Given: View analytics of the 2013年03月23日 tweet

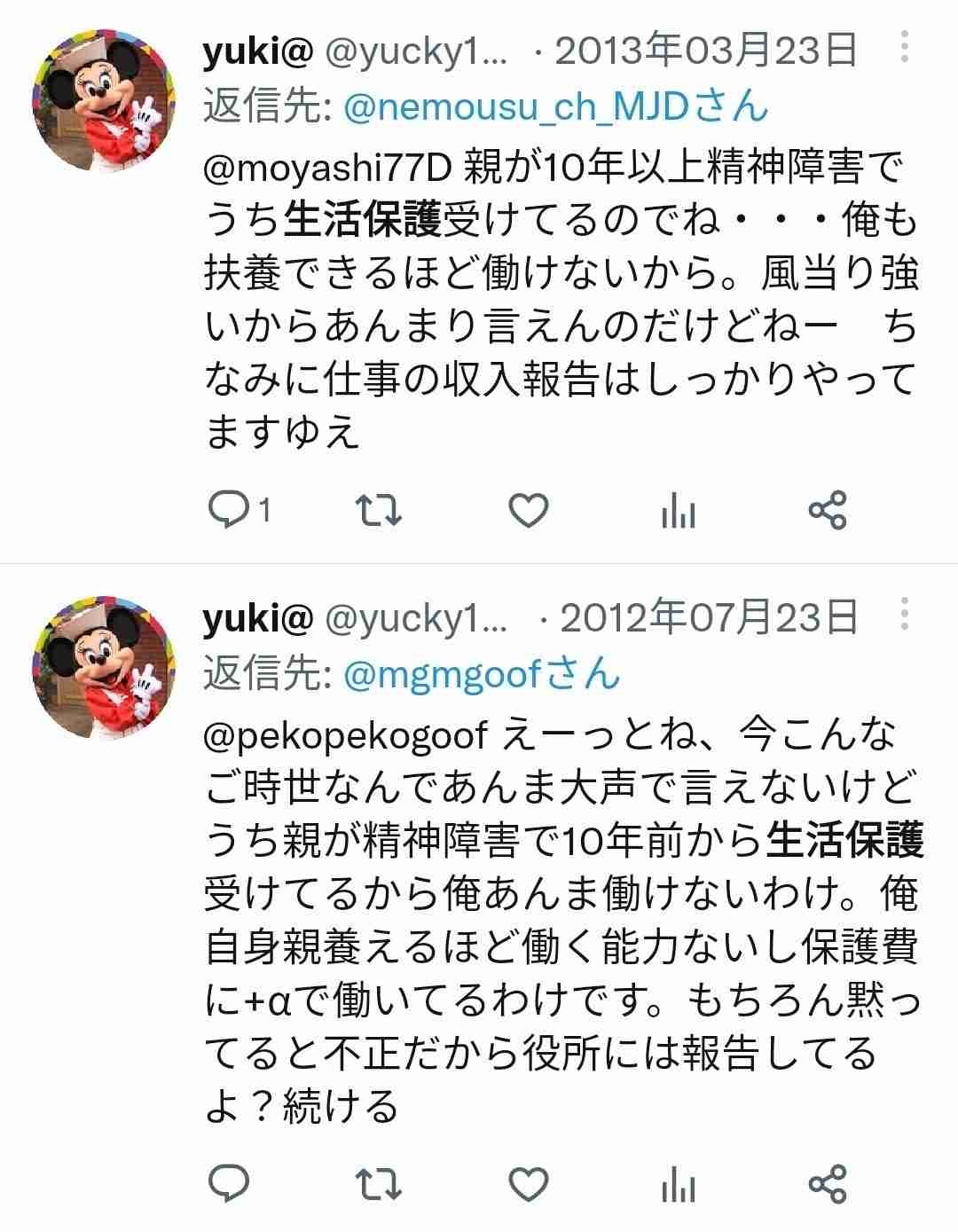Looking at the screenshot, I should pyautogui.click(x=679, y=512).
